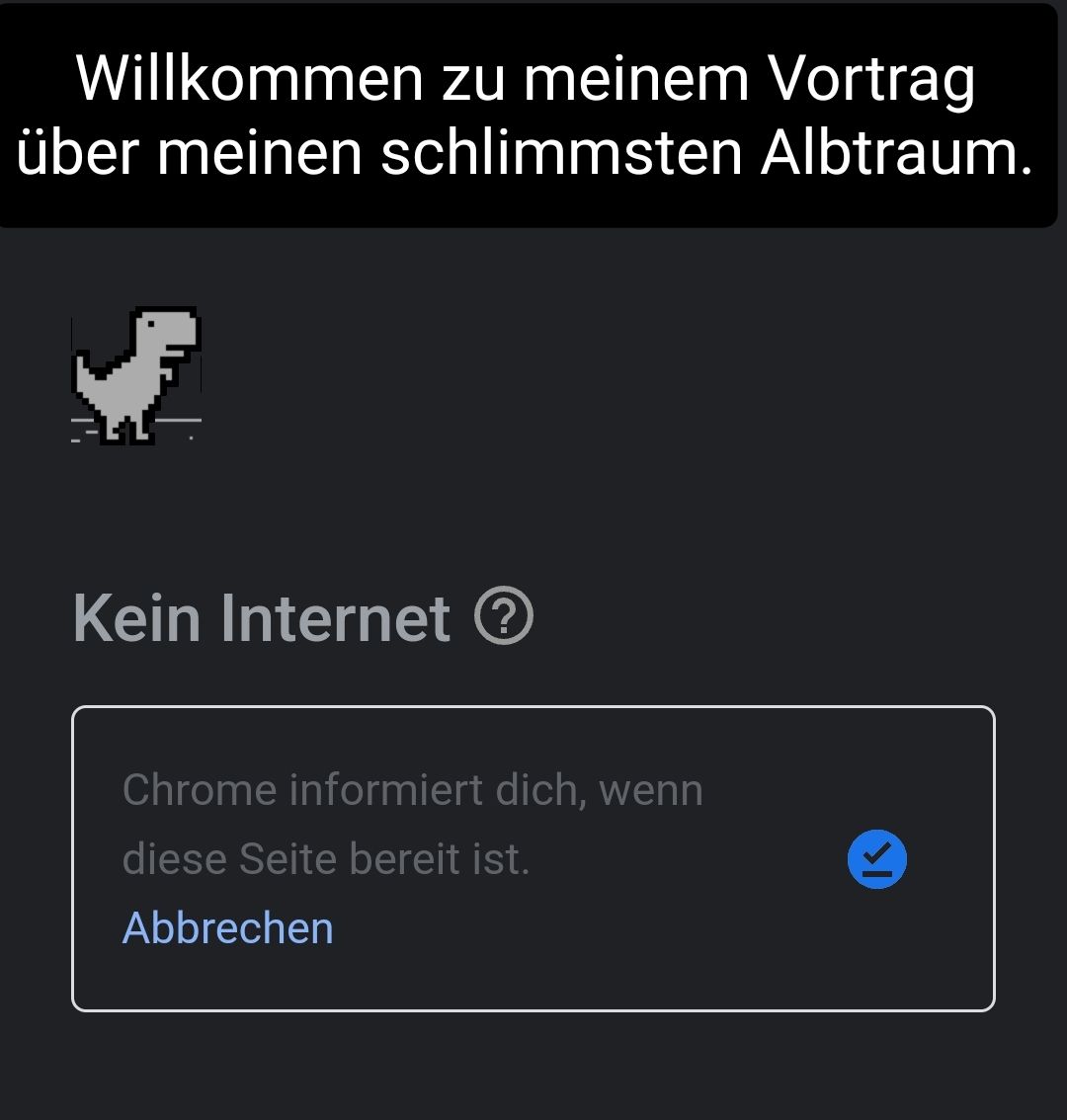The height and width of the screenshot is (1120, 1067).
Task: Tap the Abbrechen link
Action: [x=228, y=928]
